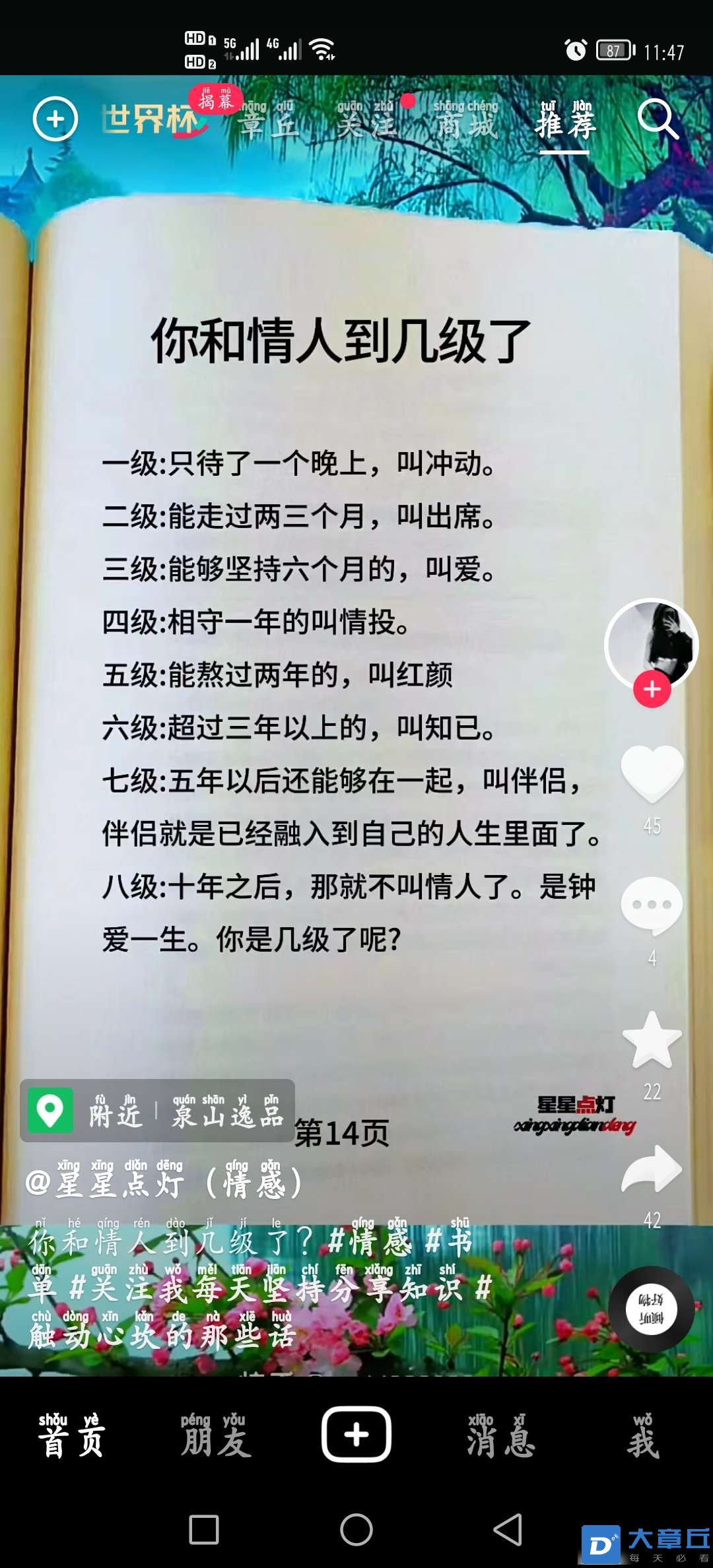This screenshot has height=1568, width=713.
Task: Like this video with the heart icon
Action: [x=652, y=773]
